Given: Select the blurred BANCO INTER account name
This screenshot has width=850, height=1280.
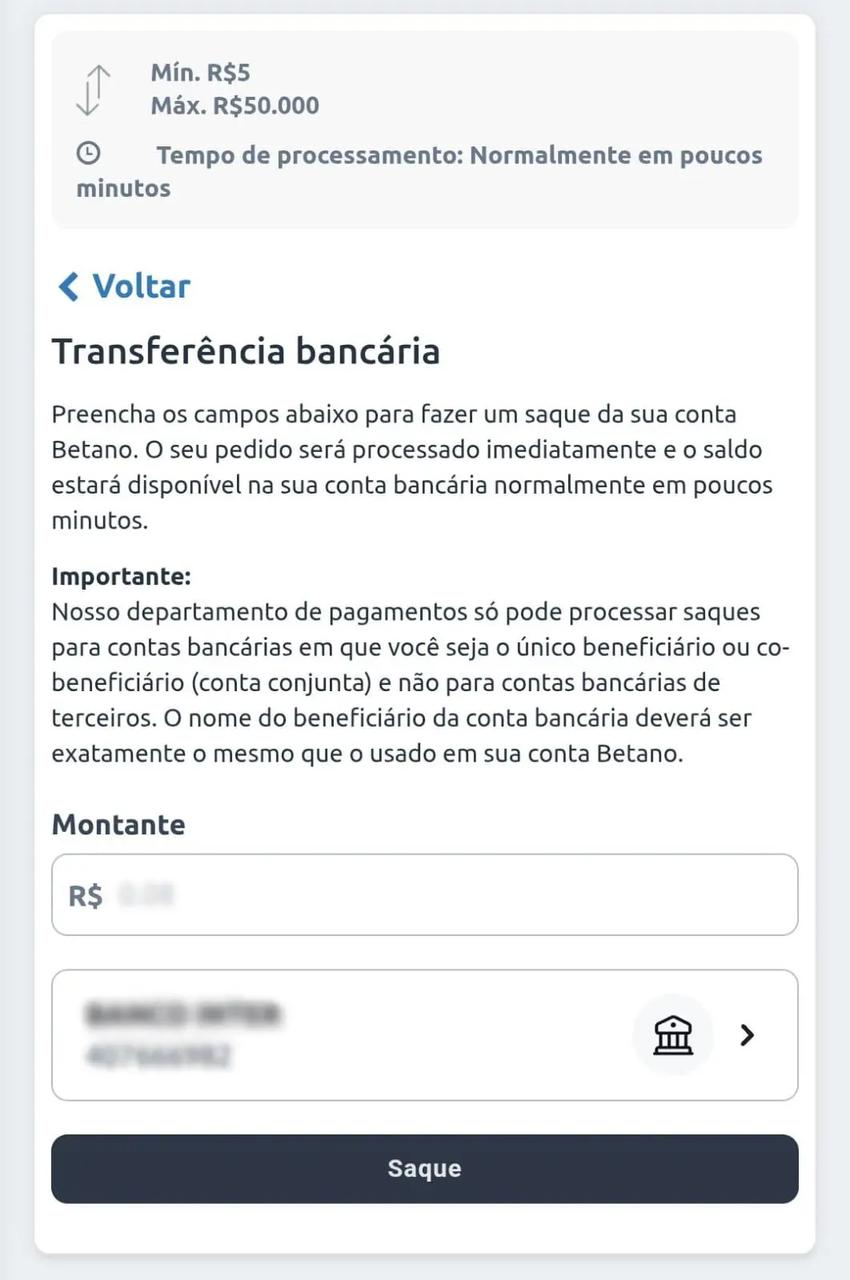Looking at the screenshot, I should (x=185, y=1015).
